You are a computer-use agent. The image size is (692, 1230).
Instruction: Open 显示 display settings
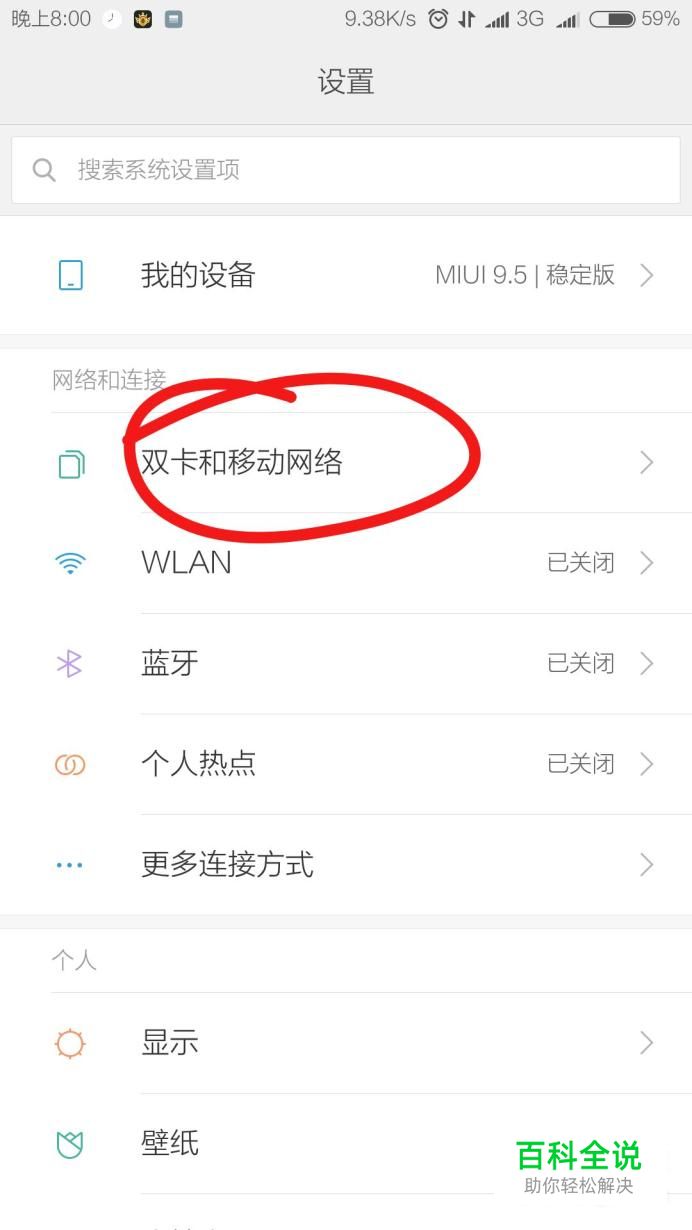point(345,1043)
